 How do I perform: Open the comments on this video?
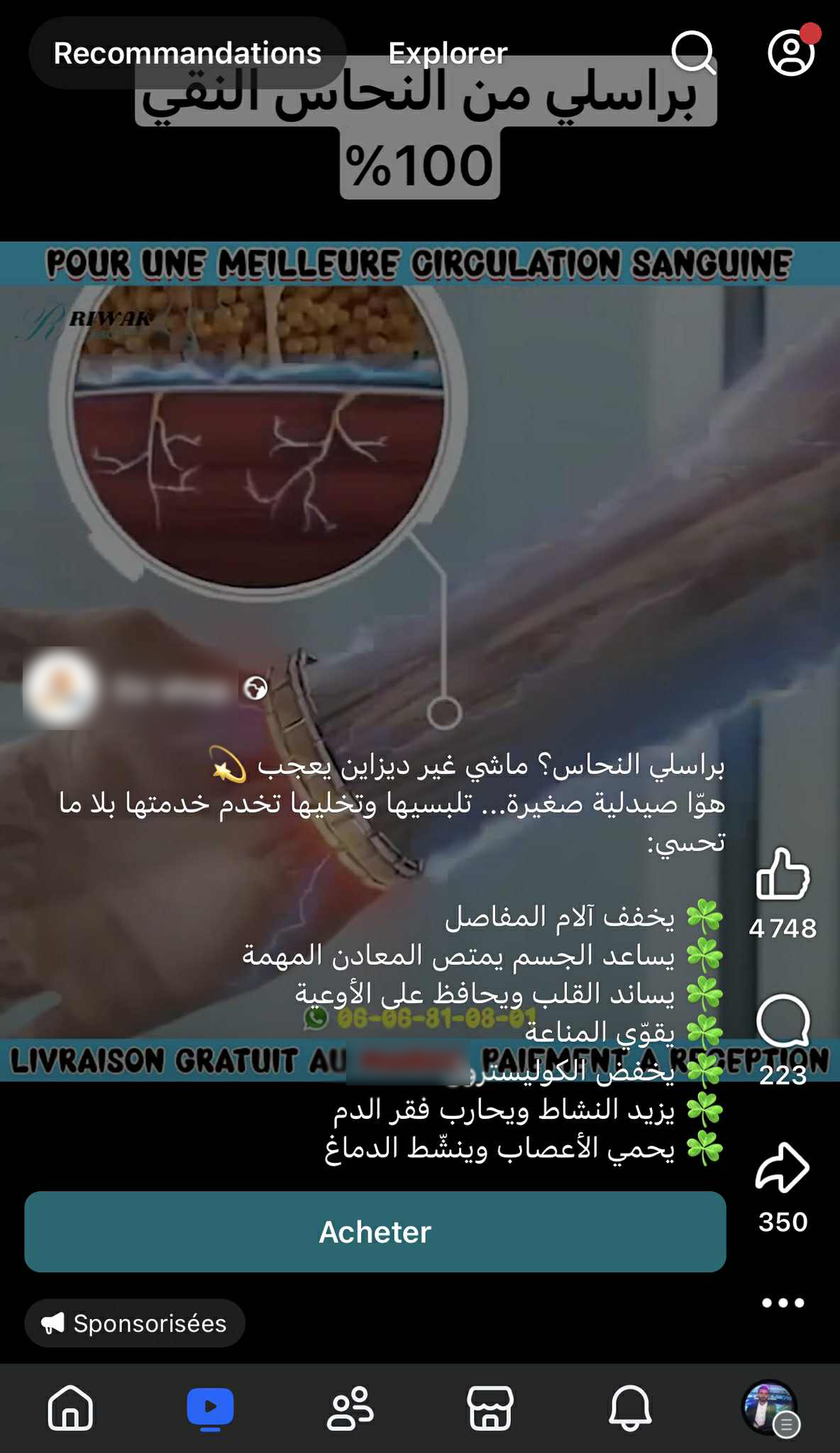(783, 1021)
